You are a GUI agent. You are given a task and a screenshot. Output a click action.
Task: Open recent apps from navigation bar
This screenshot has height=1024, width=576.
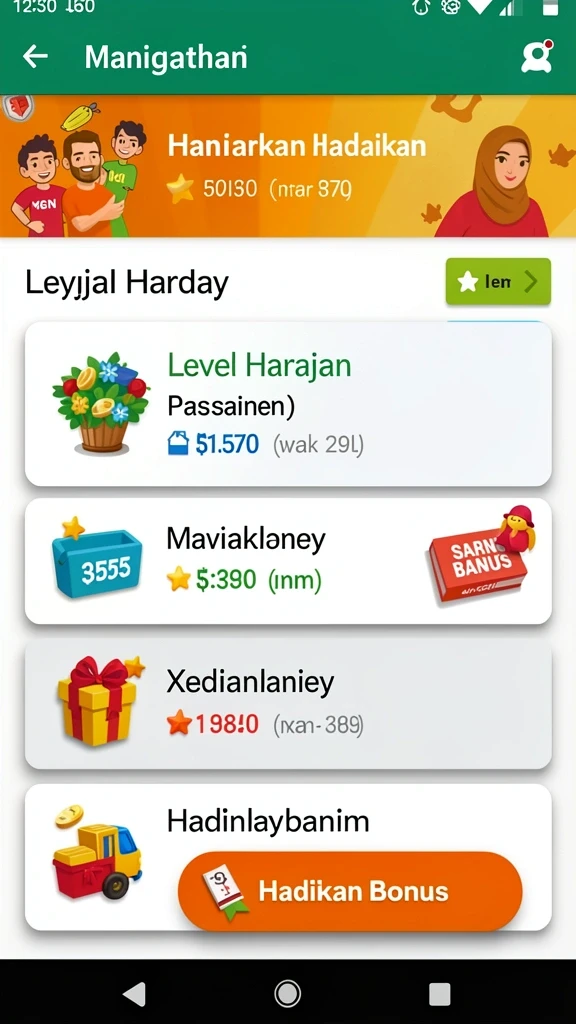440,994
